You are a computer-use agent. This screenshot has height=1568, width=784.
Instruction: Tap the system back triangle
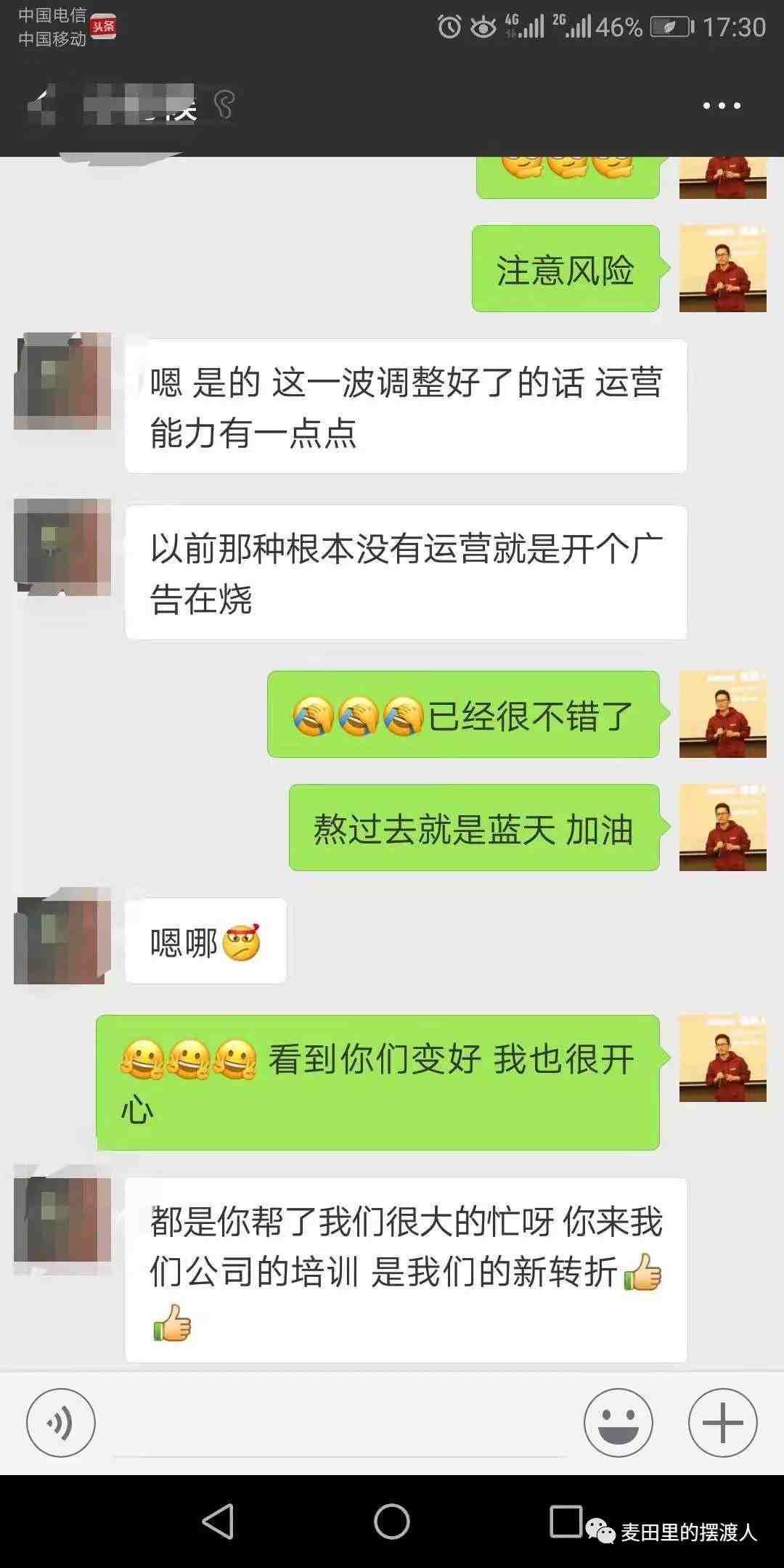coord(218,1522)
